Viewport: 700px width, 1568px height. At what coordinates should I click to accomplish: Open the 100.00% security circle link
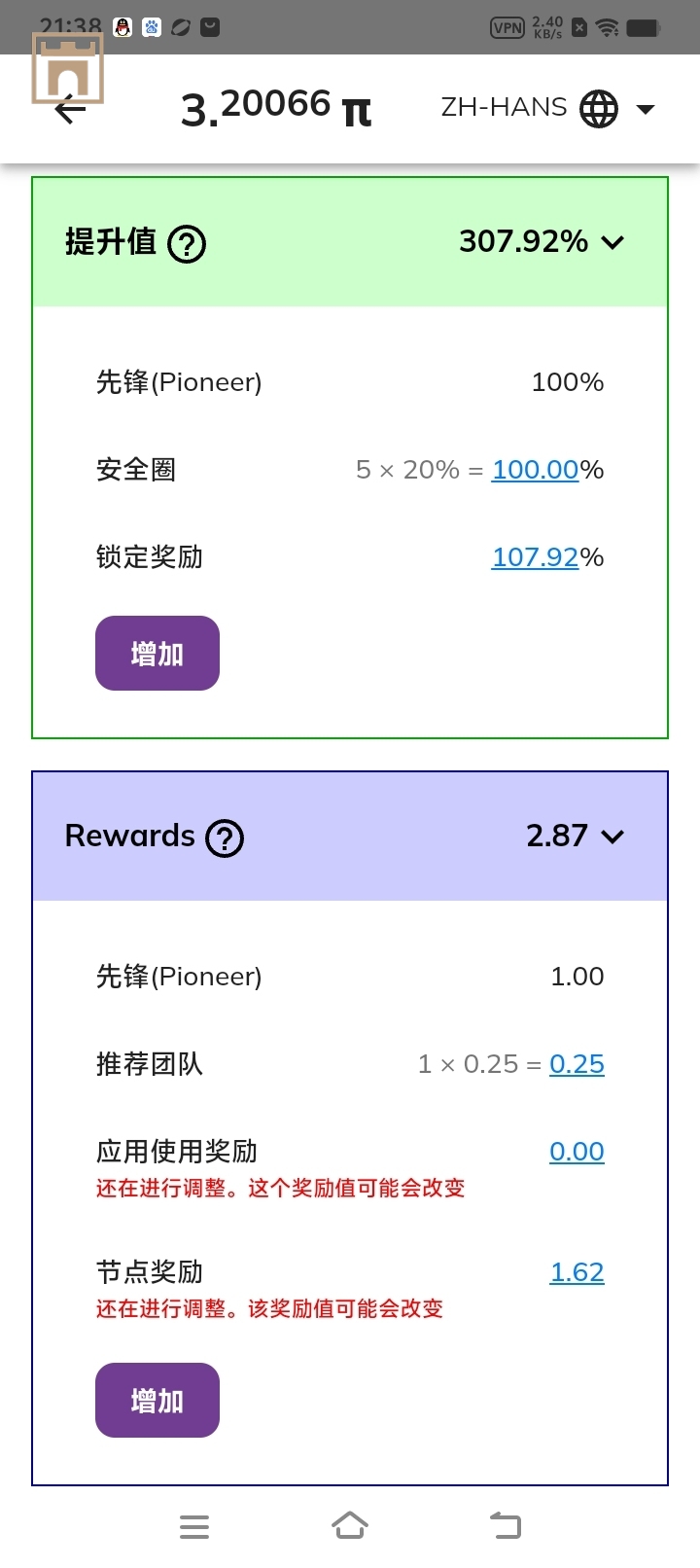point(536,470)
